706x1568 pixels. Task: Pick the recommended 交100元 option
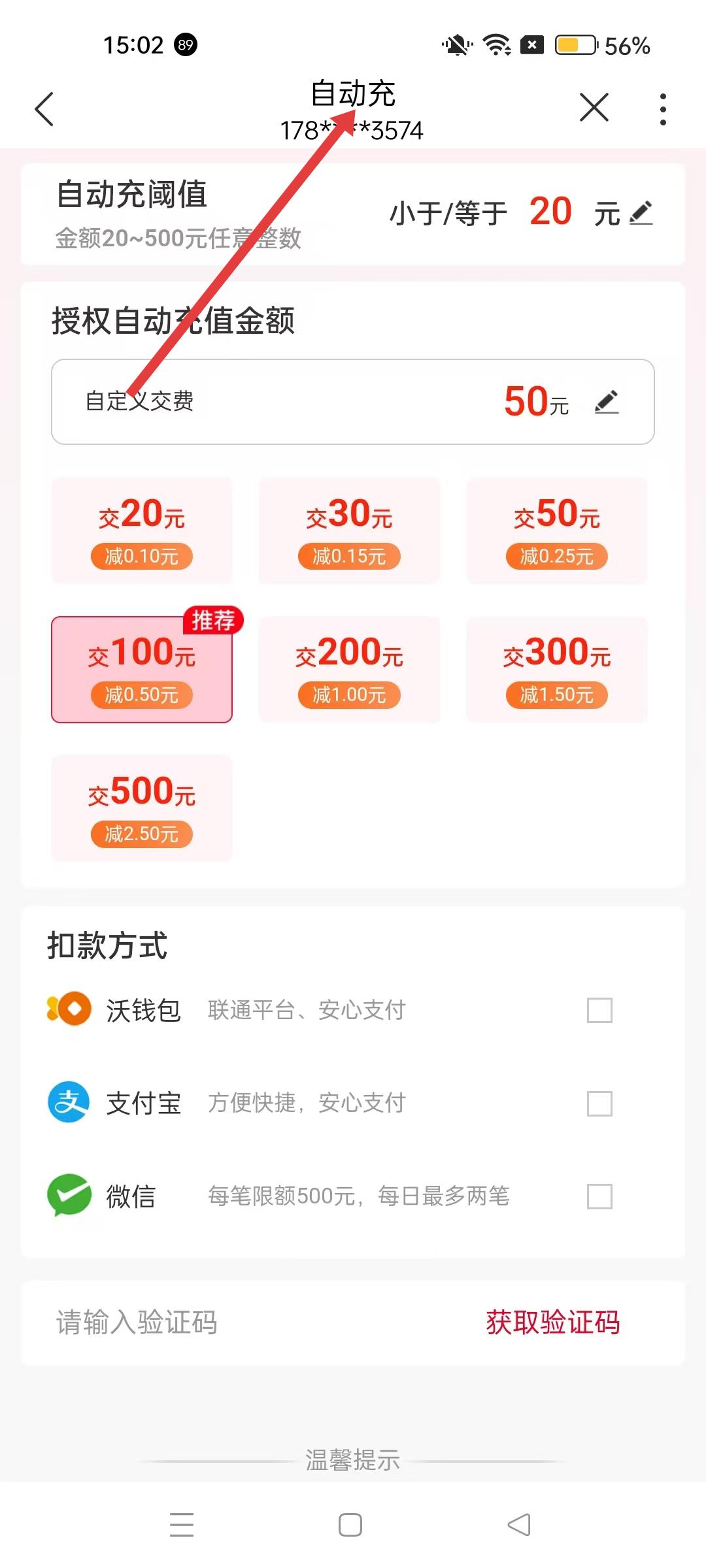(x=142, y=669)
